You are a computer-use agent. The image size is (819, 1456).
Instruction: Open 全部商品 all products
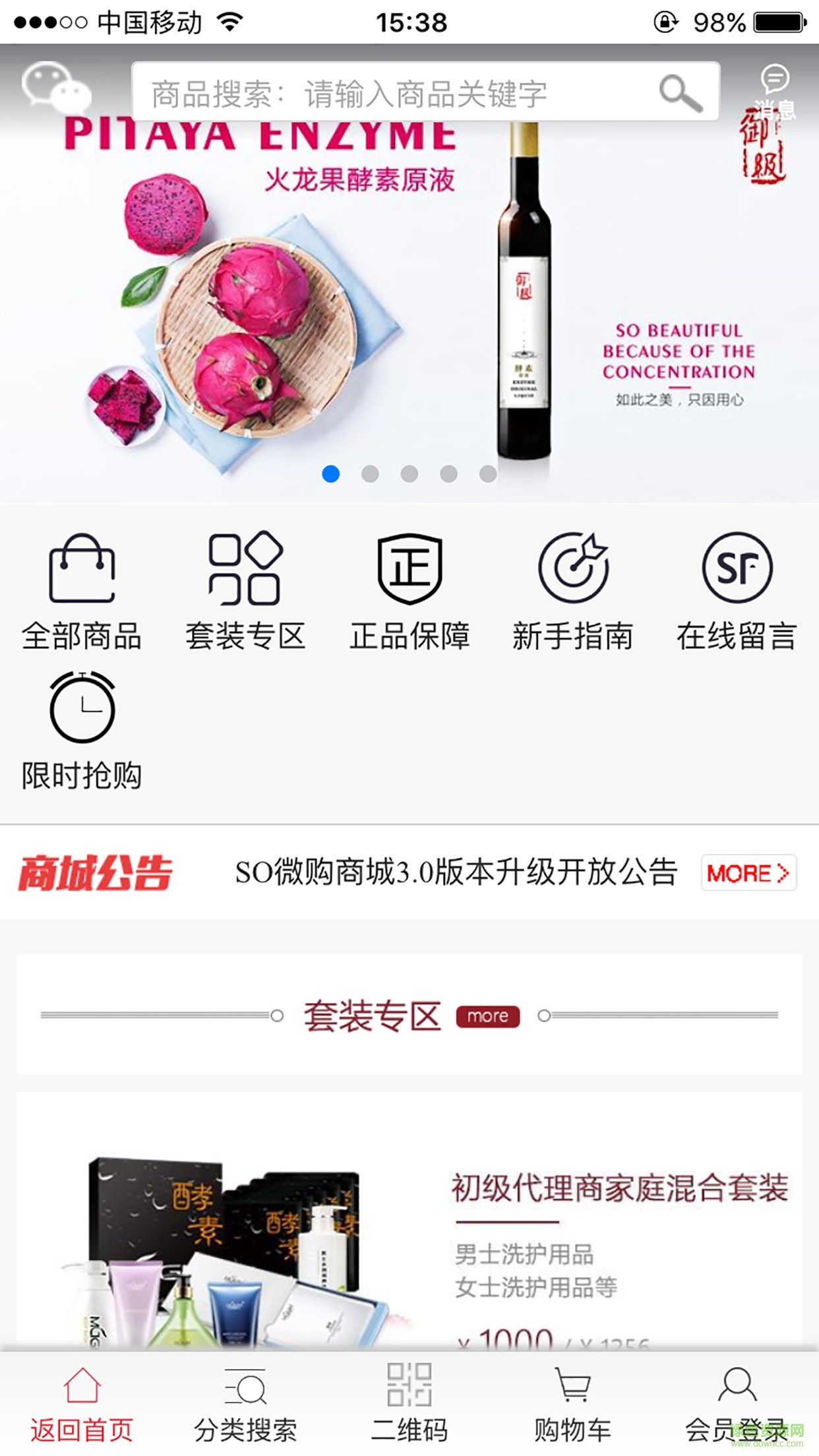(x=82, y=591)
